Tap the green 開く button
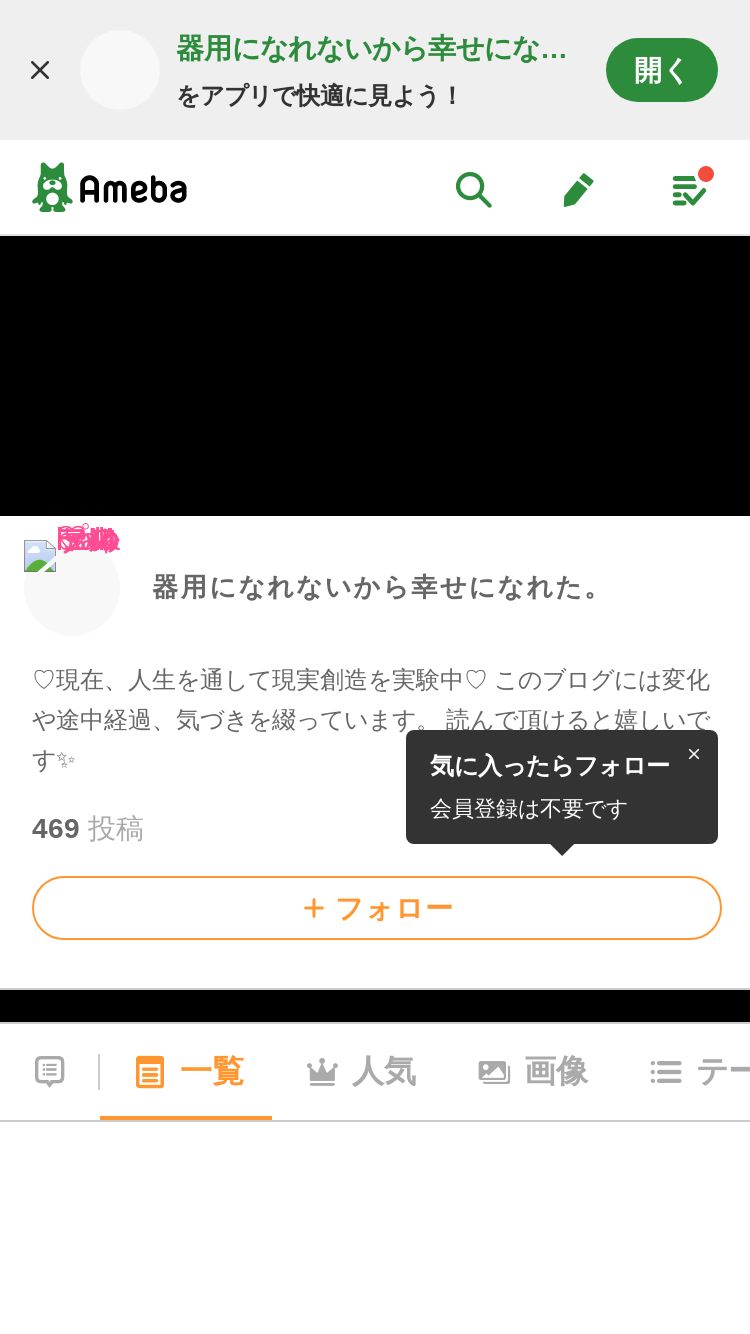 (x=661, y=70)
